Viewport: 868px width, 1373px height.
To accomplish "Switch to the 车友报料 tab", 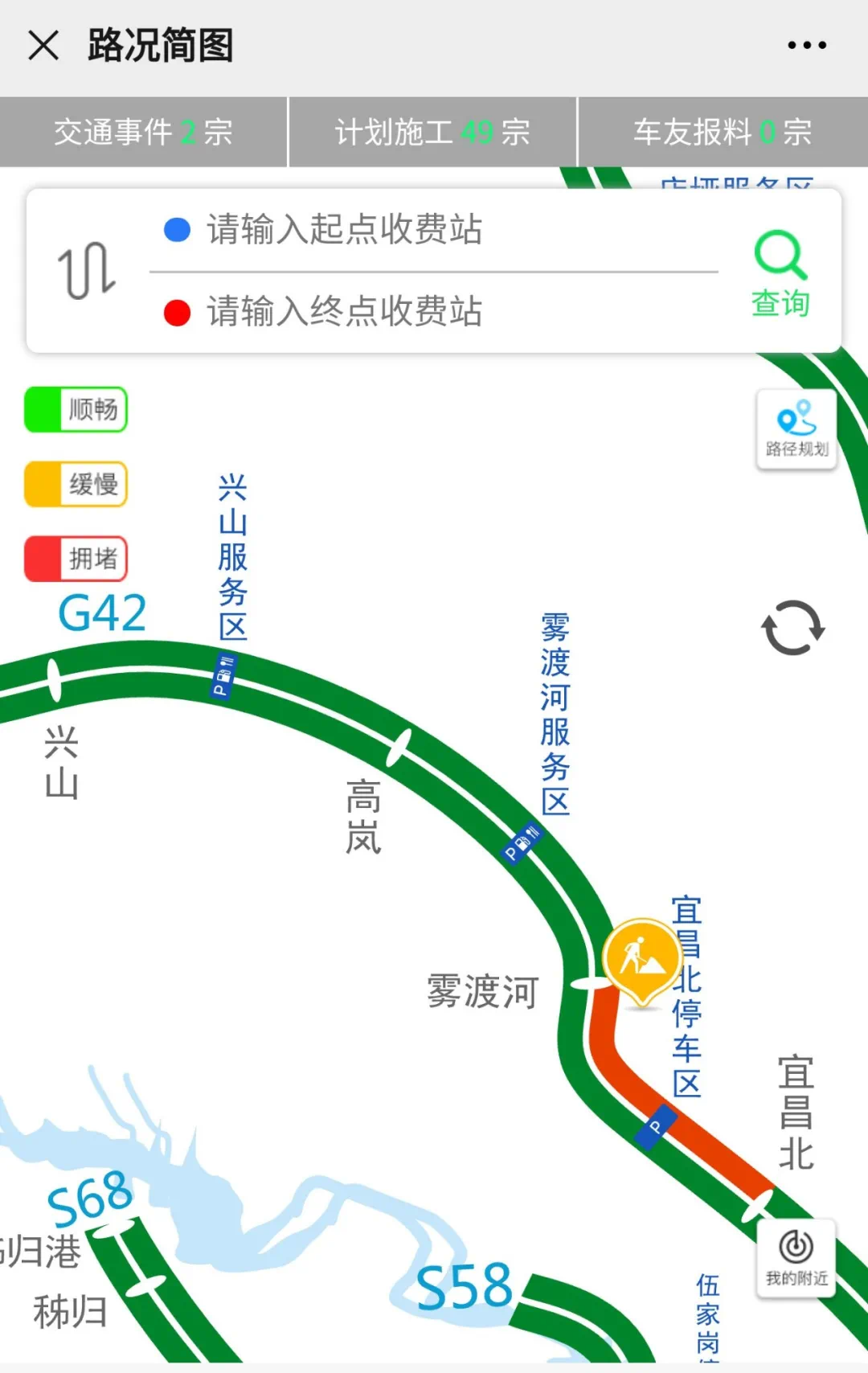I will tap(723, 133).
